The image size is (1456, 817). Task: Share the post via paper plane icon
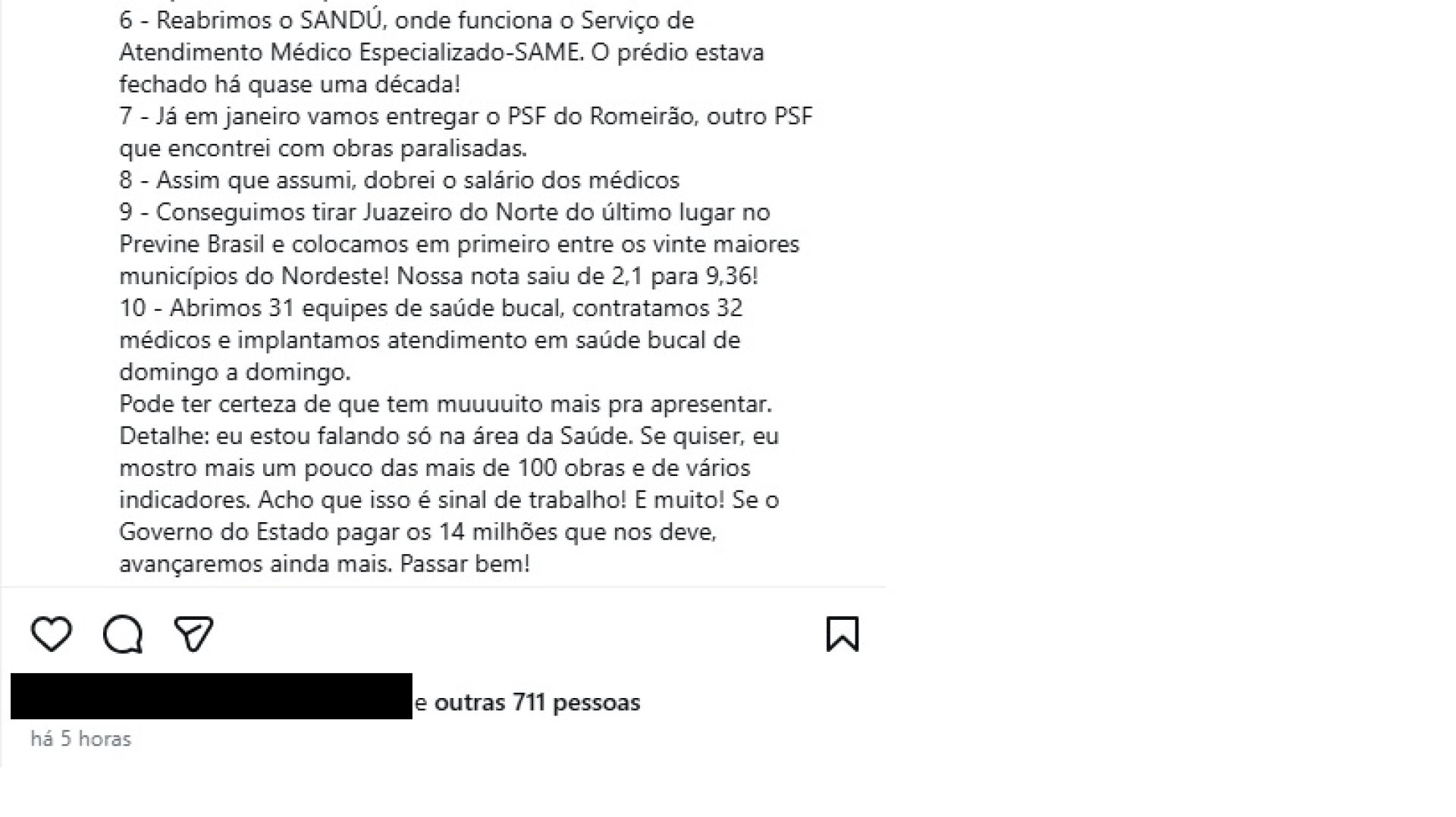[193, 634]
